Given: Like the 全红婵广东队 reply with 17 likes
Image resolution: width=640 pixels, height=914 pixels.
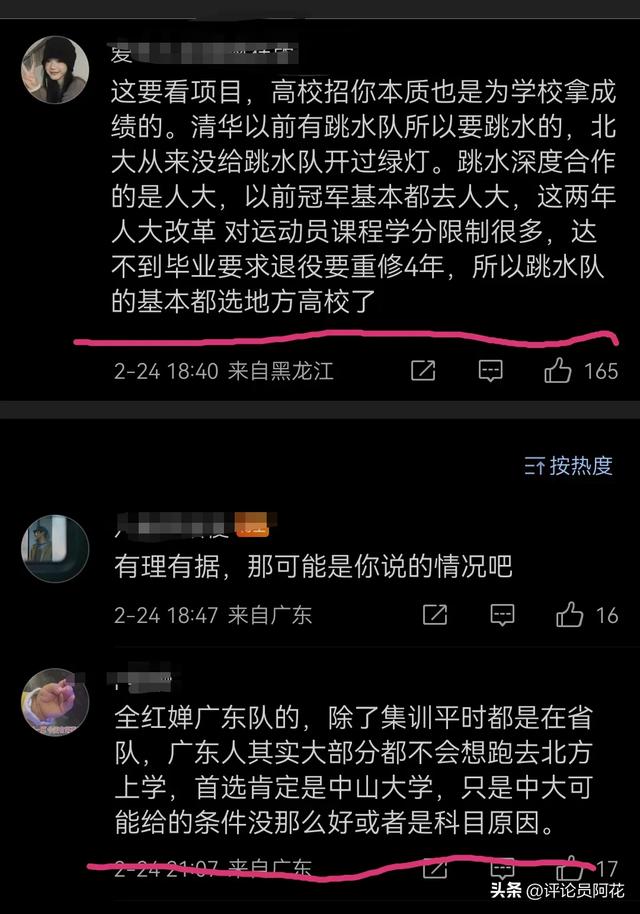Looking at the screenshot, I should coord(571,864).
